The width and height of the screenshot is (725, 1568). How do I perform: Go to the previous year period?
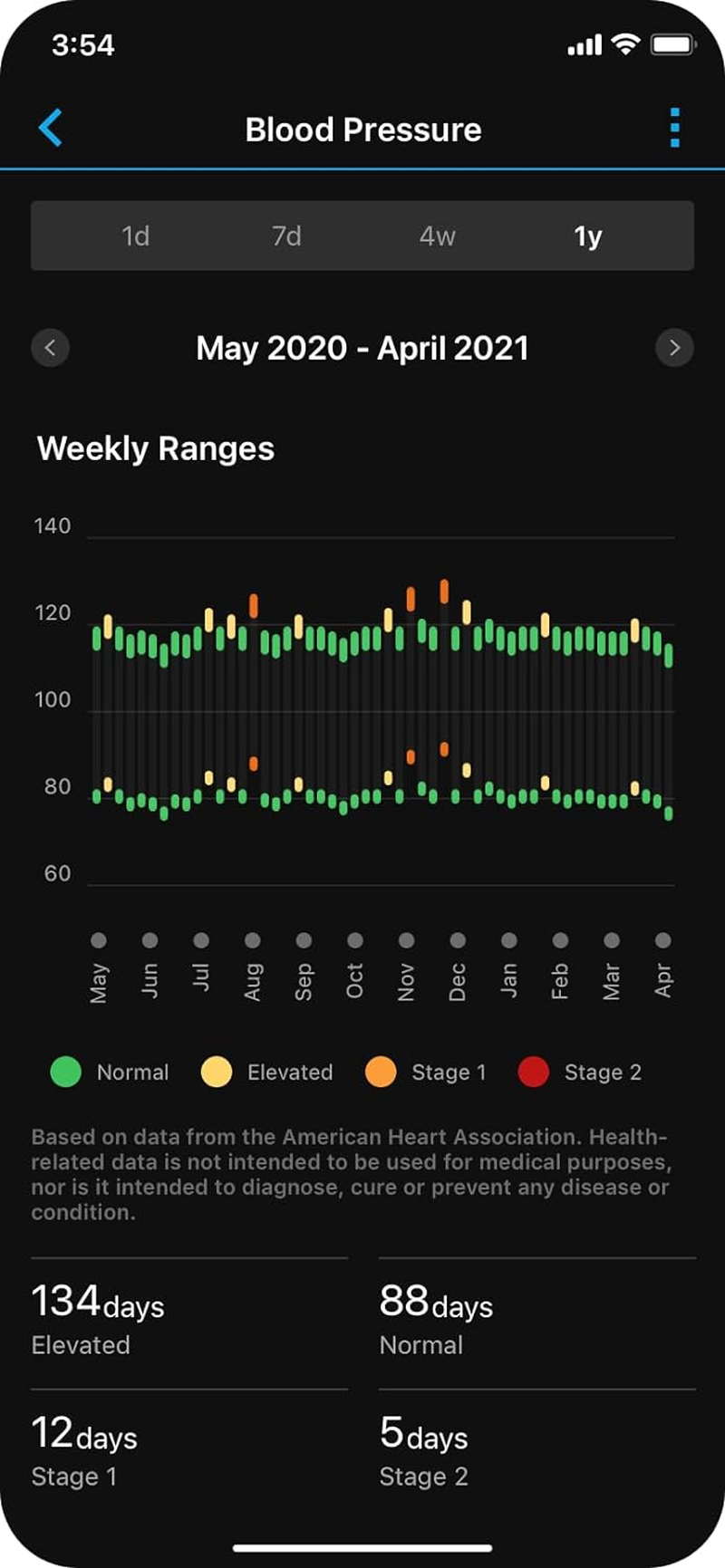tap(51, 348)
